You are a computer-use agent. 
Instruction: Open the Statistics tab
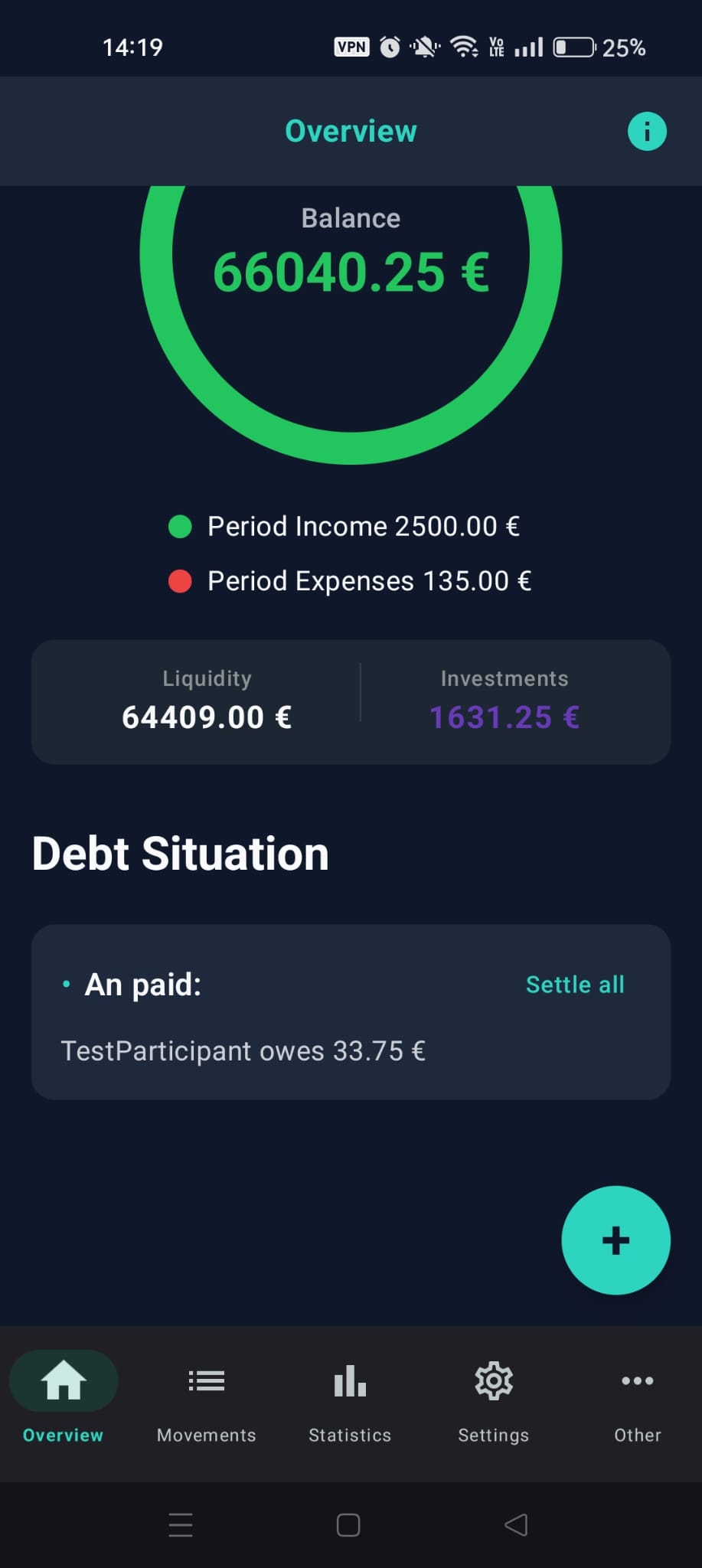(350, 1403)
